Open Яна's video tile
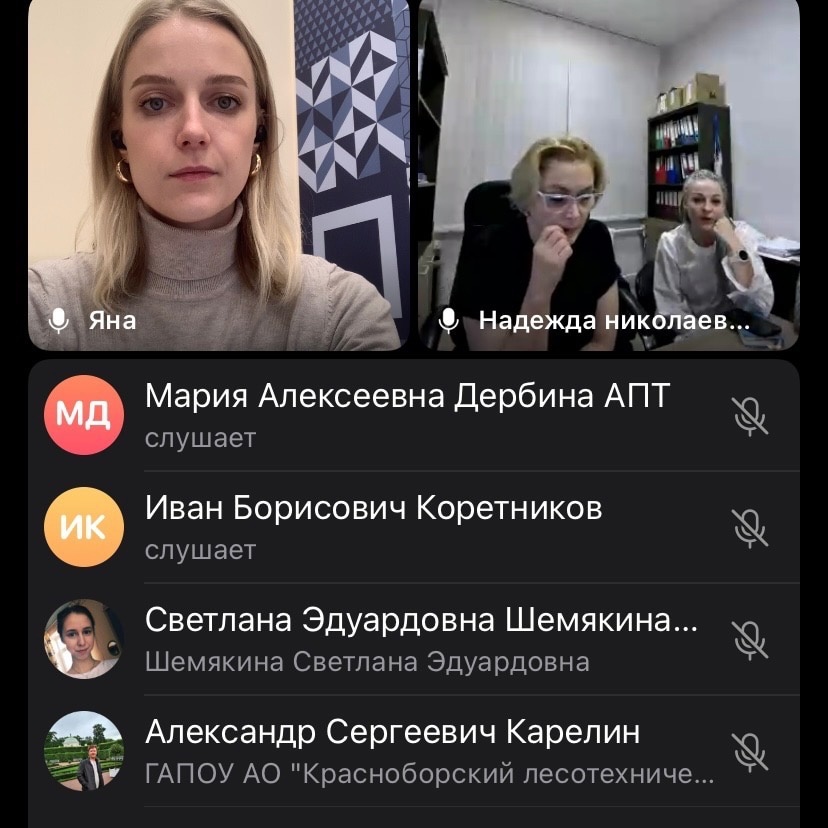The height and width of the screenshot is (828, 828). (218, 175)
